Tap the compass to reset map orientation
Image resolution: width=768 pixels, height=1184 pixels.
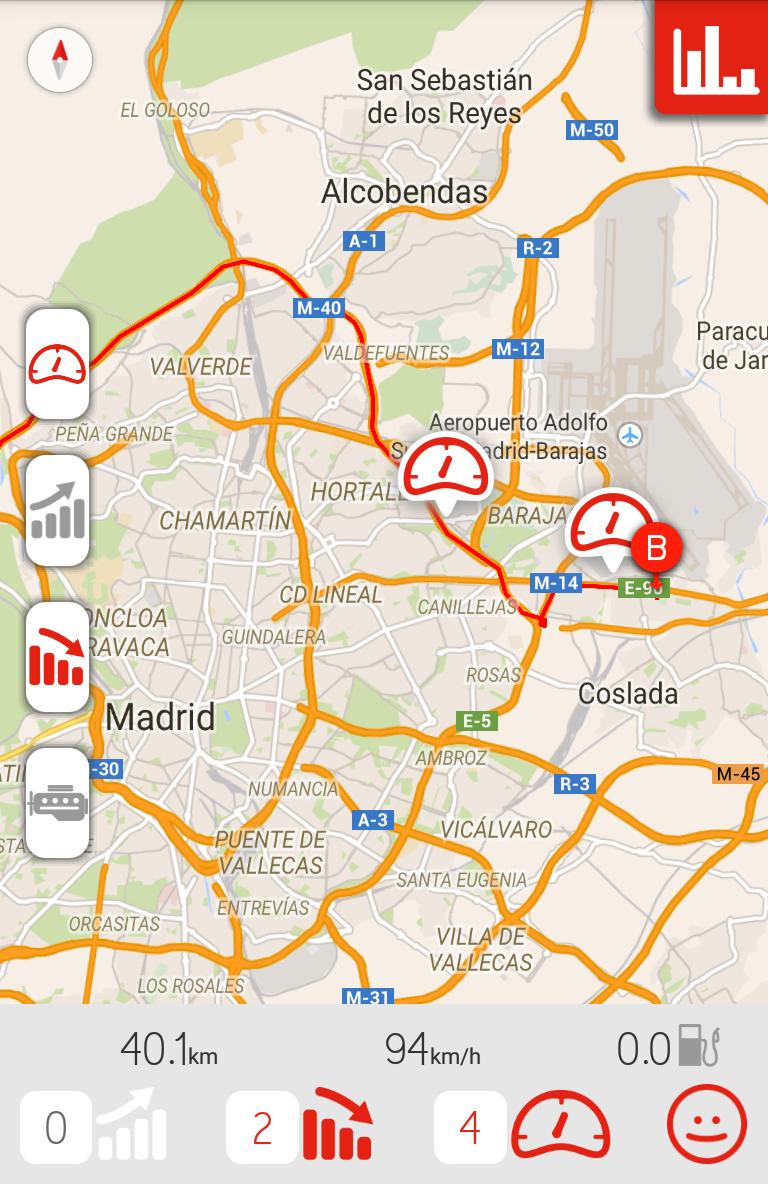click(x=60, y=60)
